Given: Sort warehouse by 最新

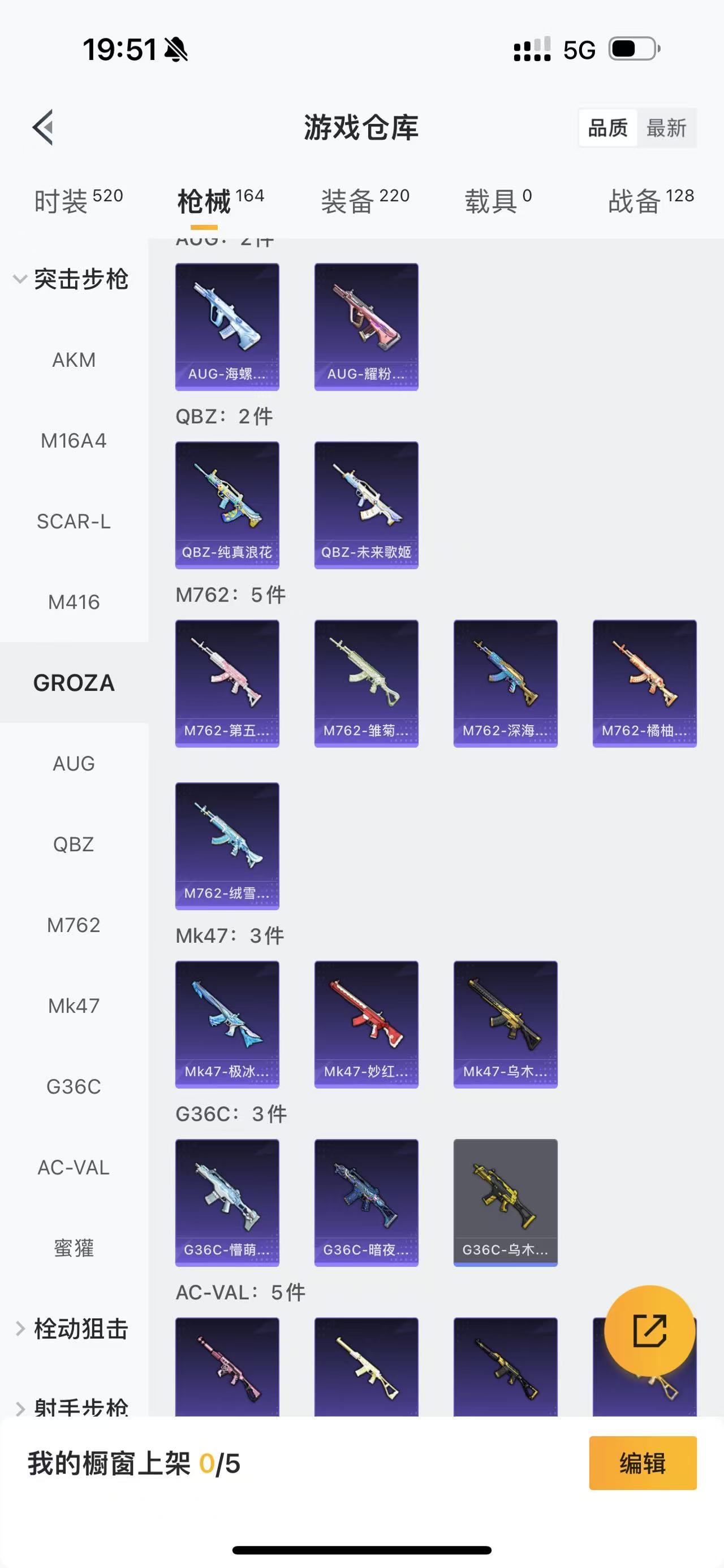Looking at the screenshot, I should pyautogui.click(x=666, y=128).
